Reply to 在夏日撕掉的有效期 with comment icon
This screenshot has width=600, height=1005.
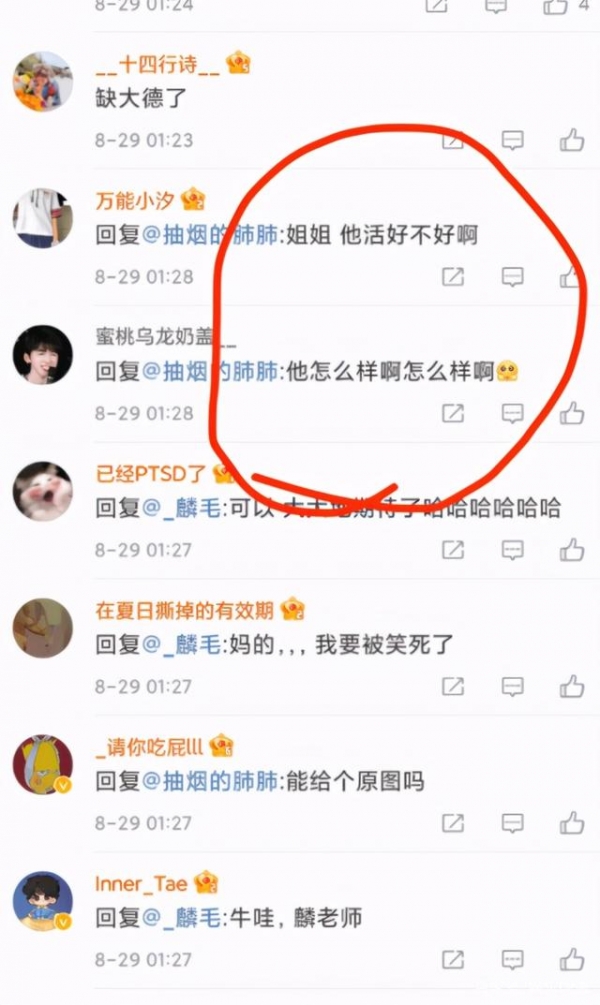click(512, 687)
